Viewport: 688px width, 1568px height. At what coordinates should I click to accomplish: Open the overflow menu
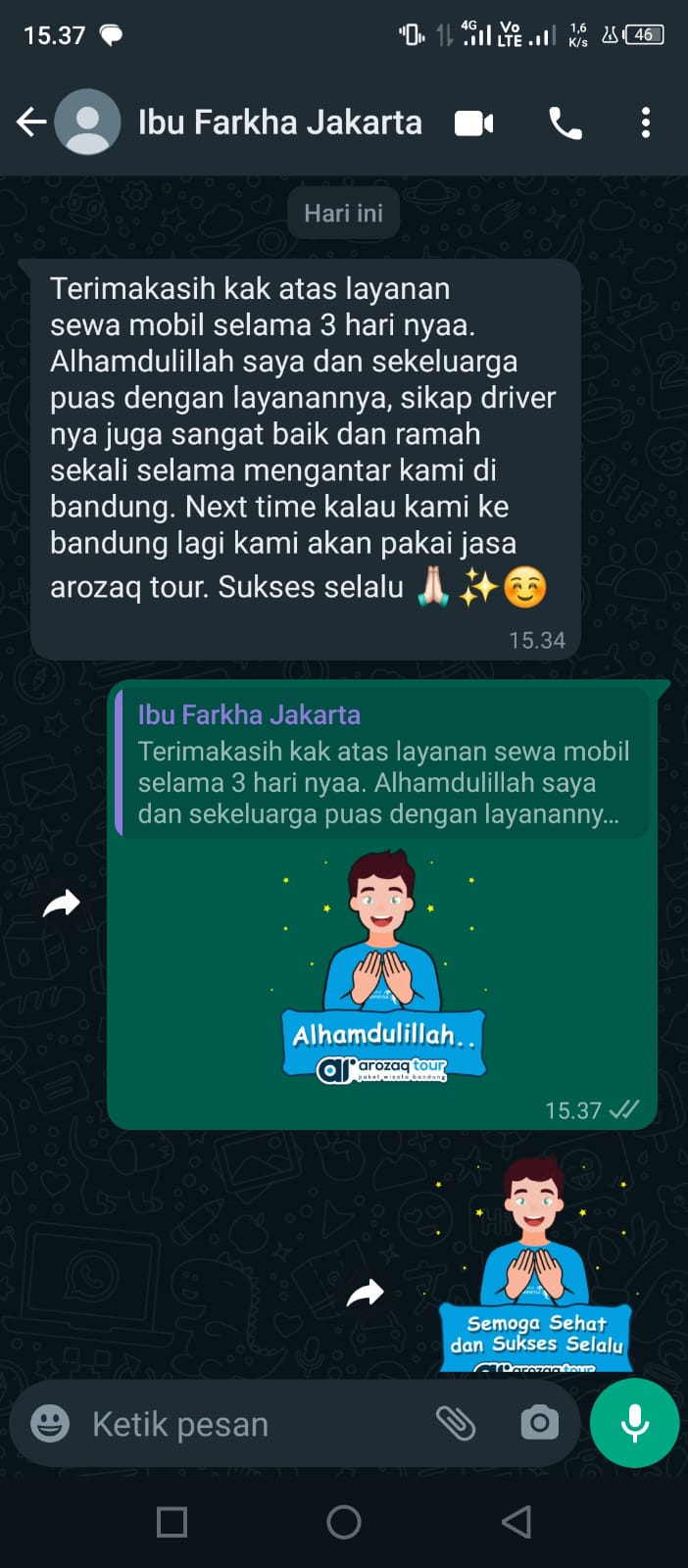pos(645,122)
